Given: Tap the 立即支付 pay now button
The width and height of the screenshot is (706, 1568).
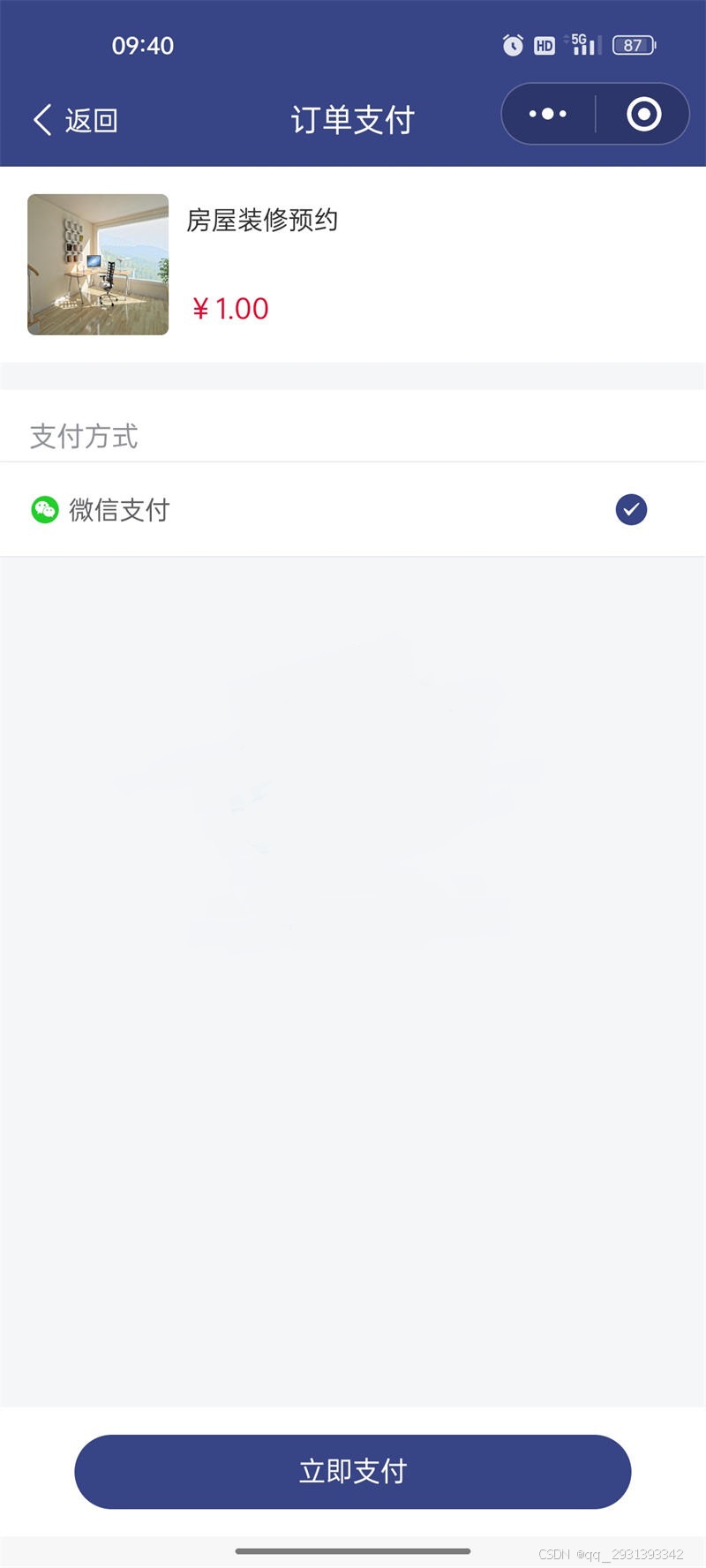Looking at the screenshot, I should pyautogui.click(x=353, y=1471).
